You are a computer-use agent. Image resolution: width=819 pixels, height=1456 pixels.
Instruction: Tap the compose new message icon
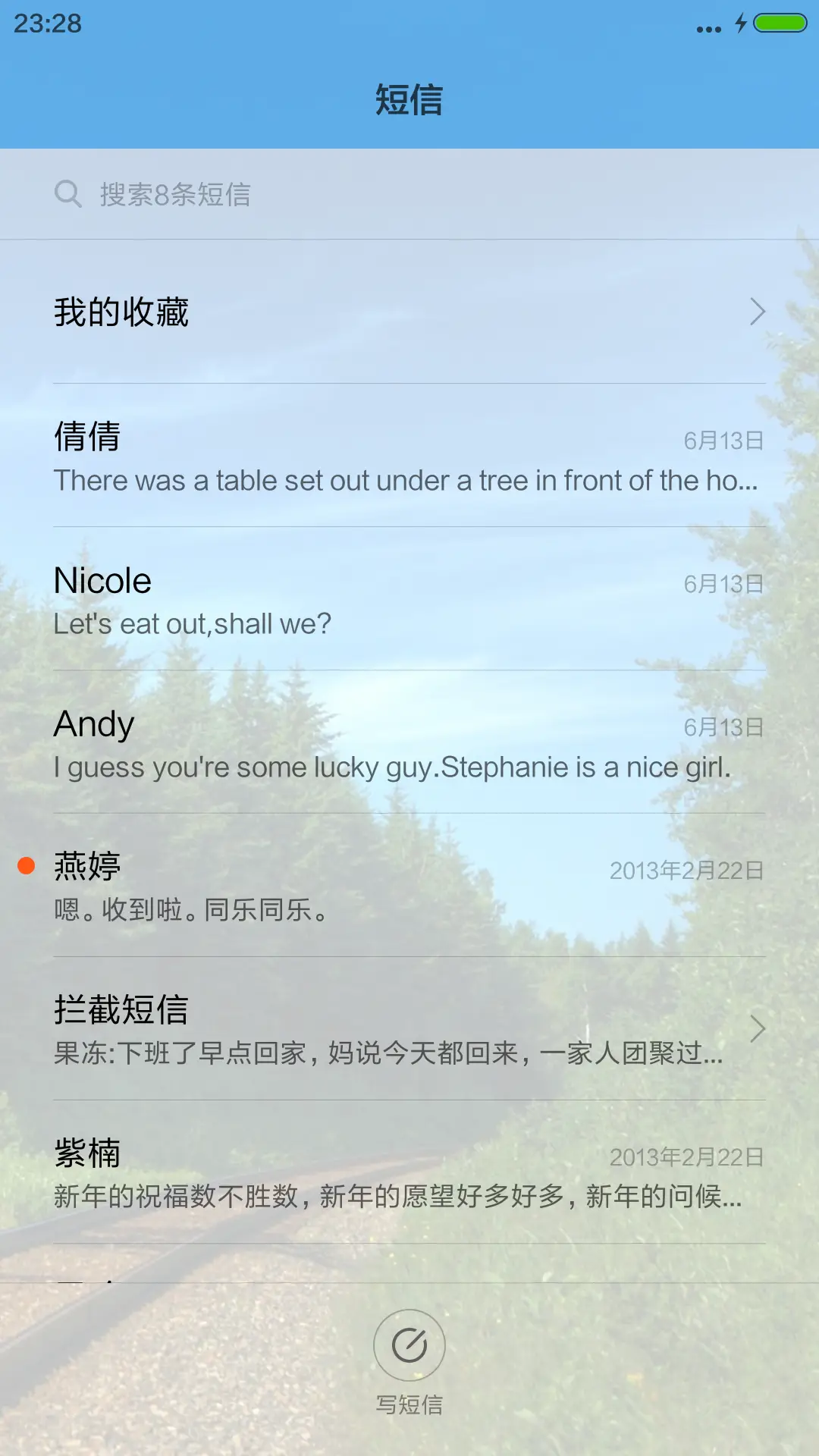[x=409, y=1345]
